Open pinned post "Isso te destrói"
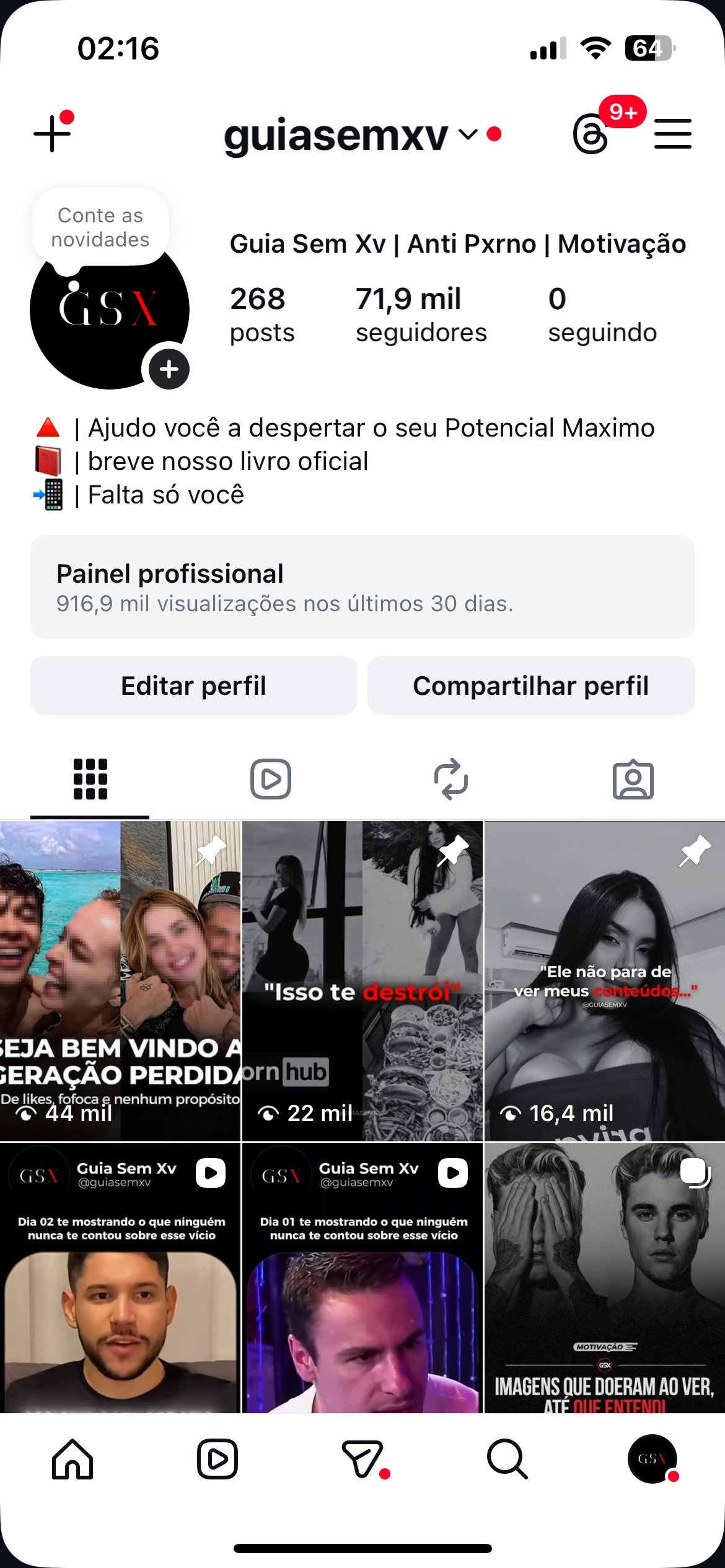This screenshot has width=725, height=1568. (362, 981)
